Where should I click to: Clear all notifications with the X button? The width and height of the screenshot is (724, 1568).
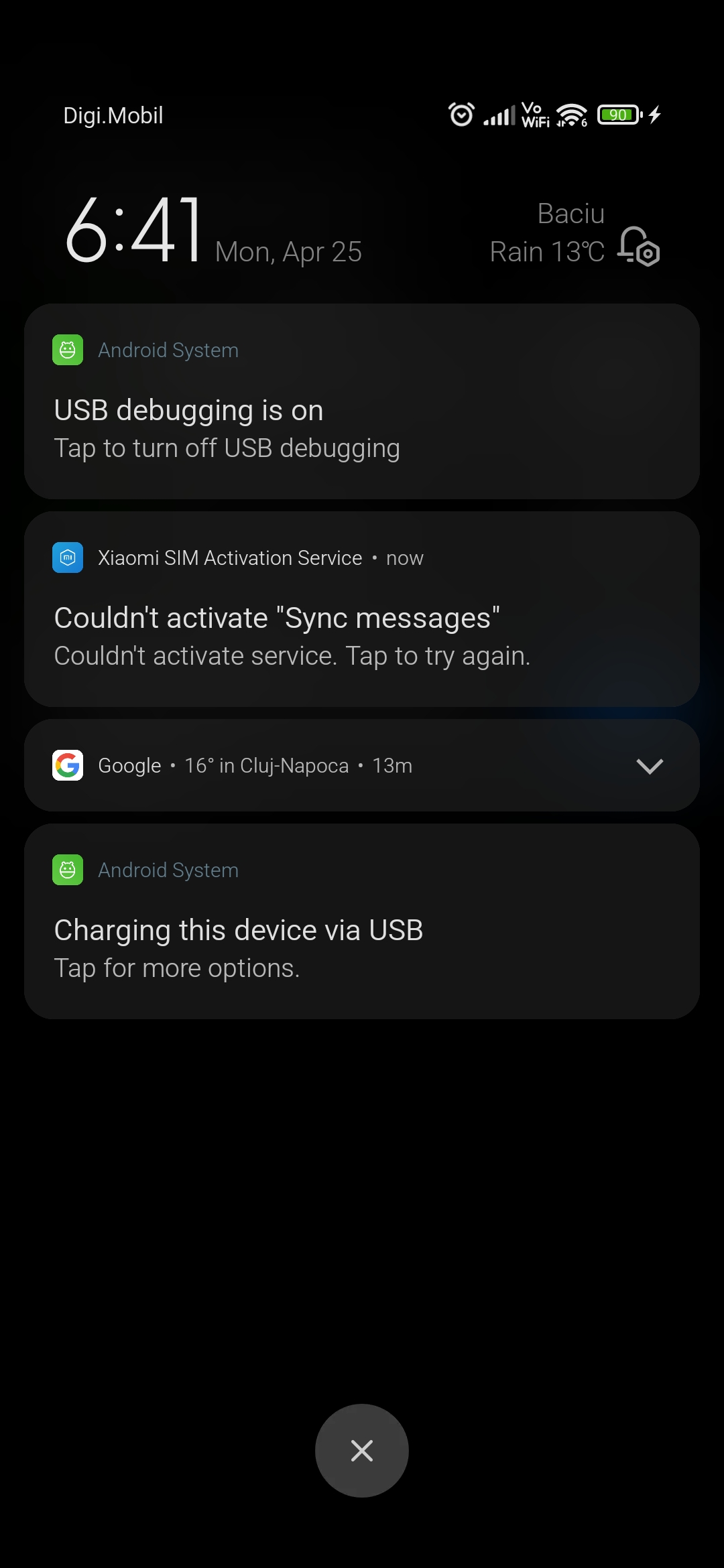pos(362,1451)
